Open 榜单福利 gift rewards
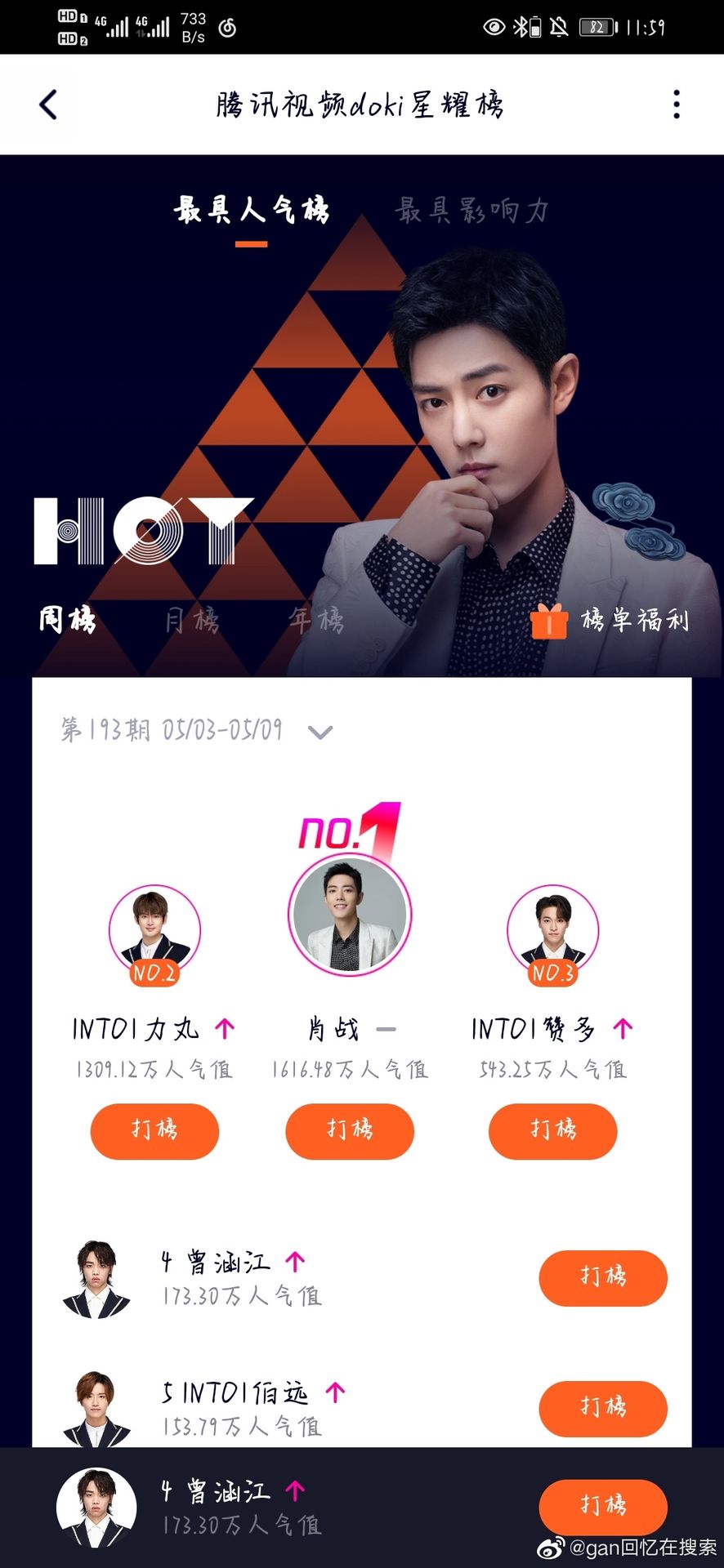 [610, 620]
